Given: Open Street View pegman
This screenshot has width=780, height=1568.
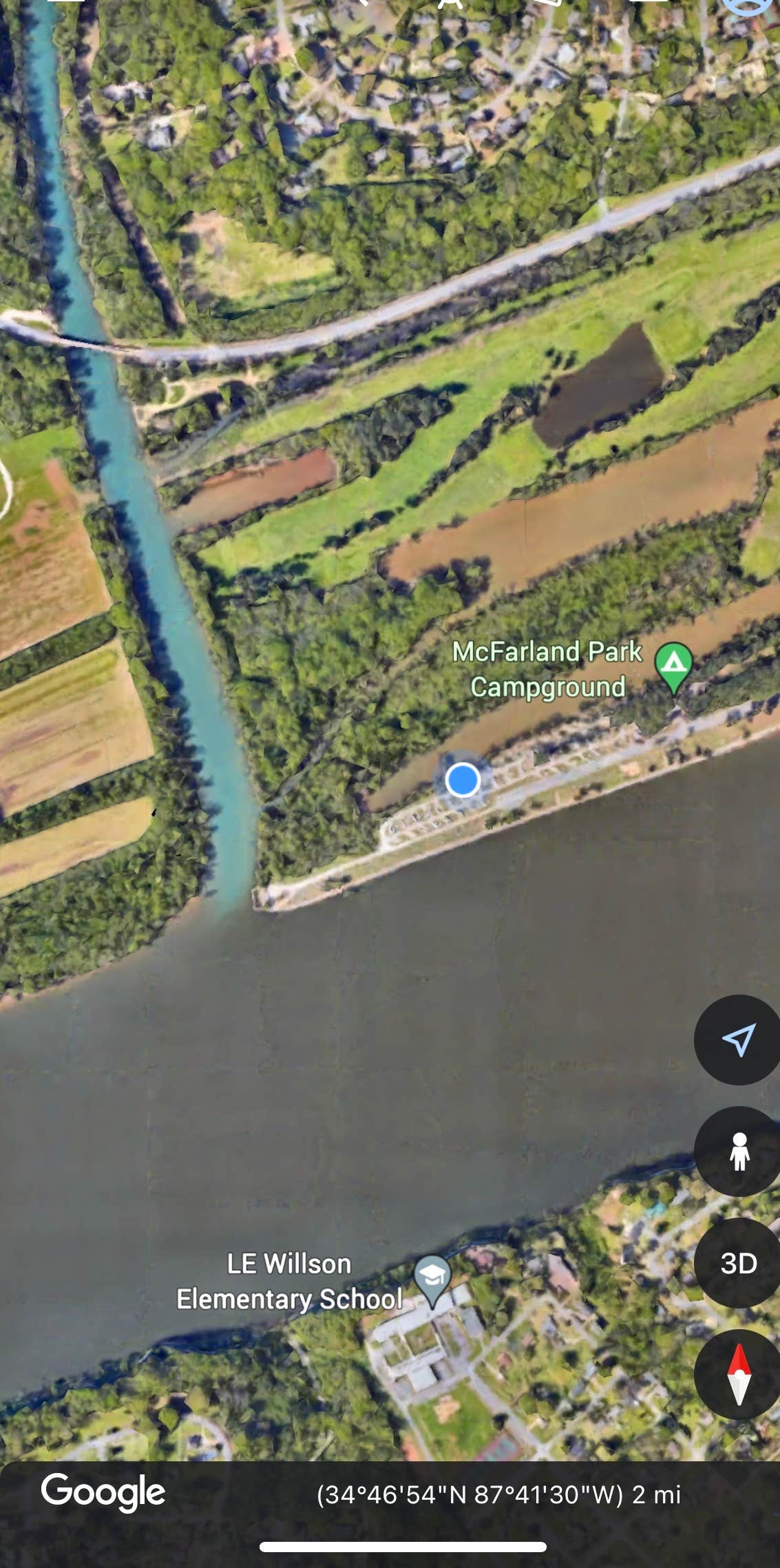Looking at the screenshot, I should coord(739,1151).
